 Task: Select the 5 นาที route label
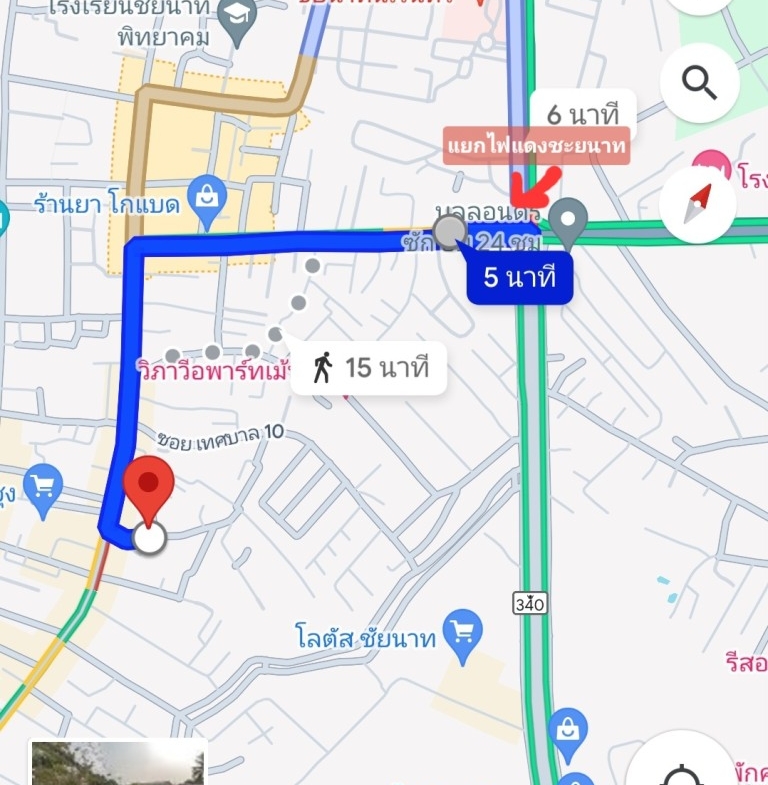[x=519, y=277]
